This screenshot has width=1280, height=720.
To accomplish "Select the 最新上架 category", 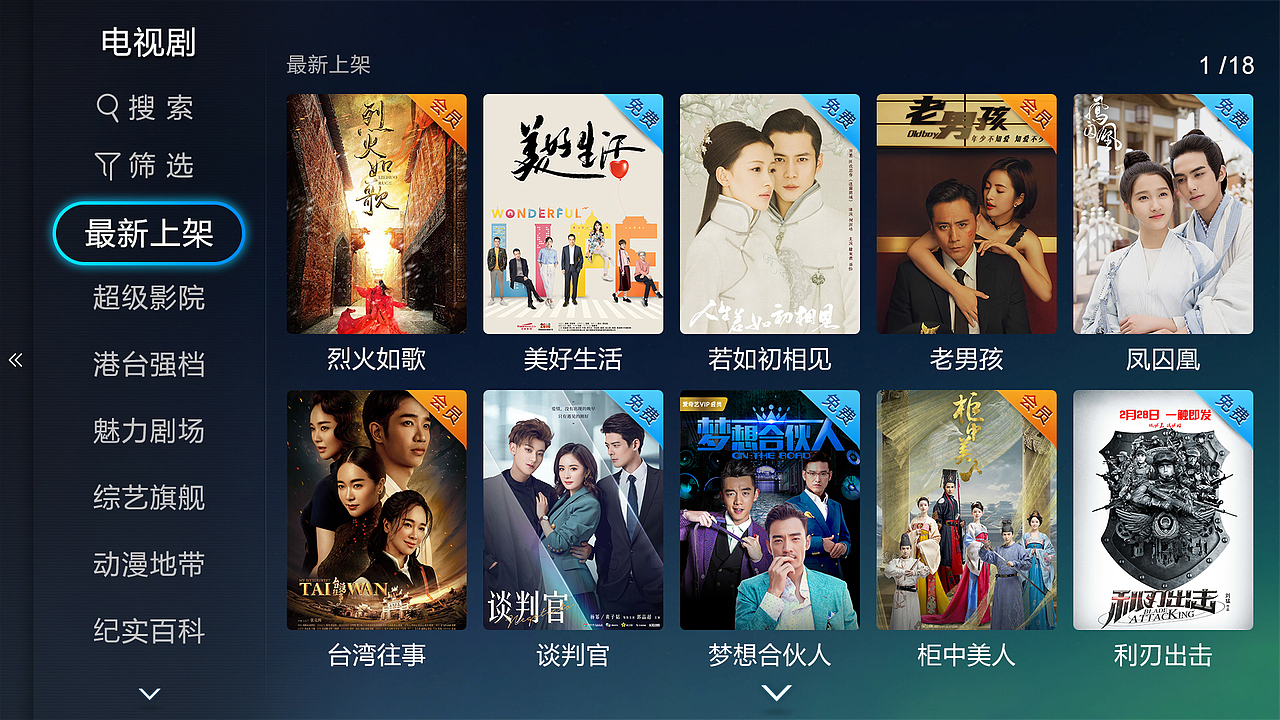I will pos(148,234).
